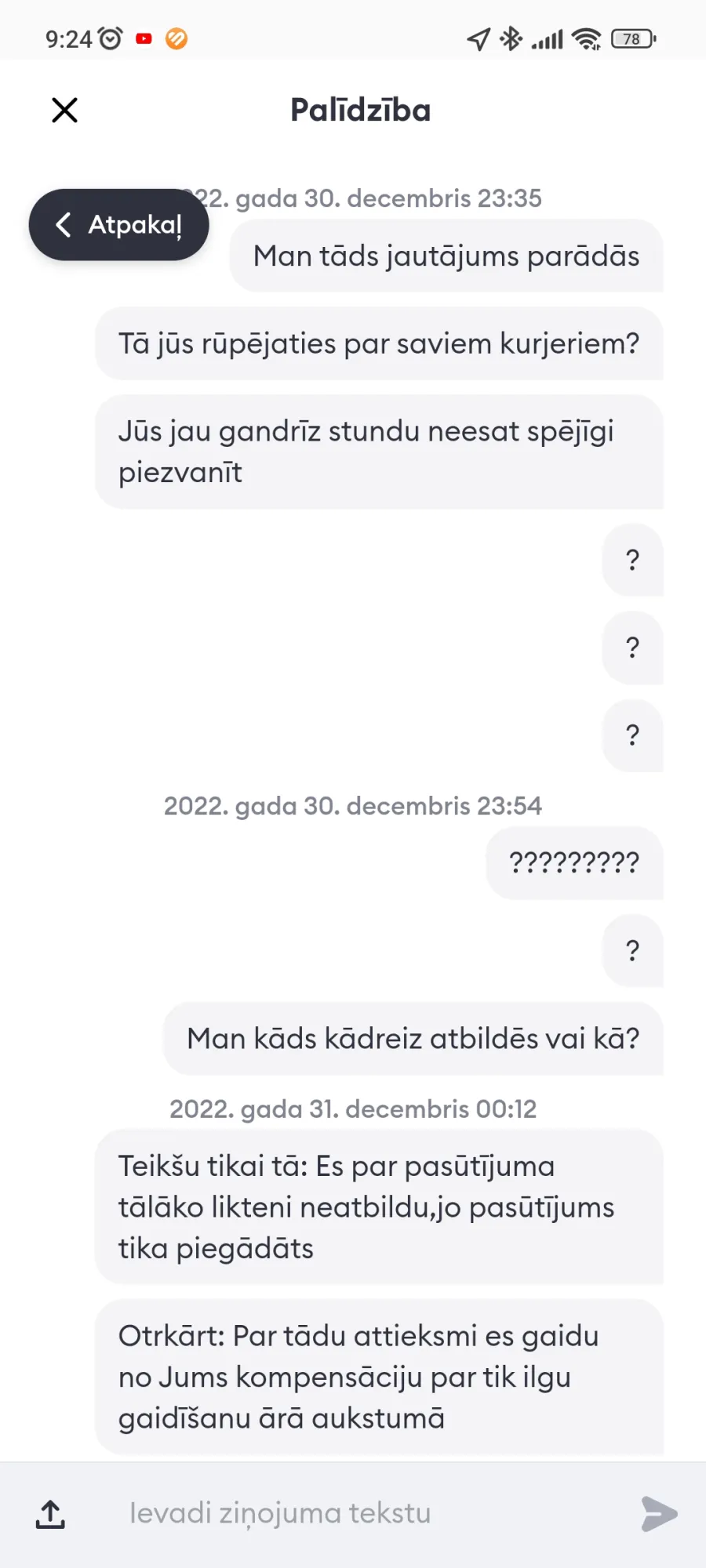Send the message with arrow icon
706x1568 pixels.
(x=659, y=1513)
